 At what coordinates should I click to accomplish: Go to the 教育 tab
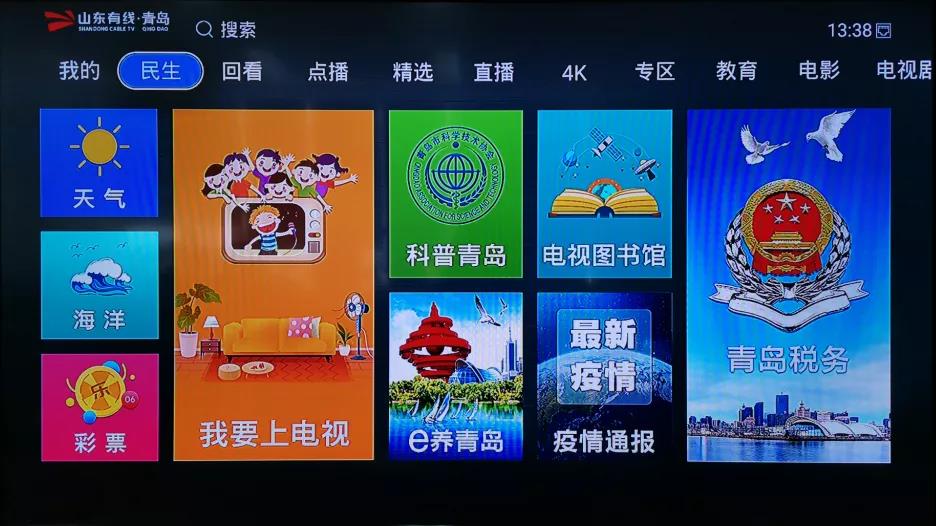737,71
